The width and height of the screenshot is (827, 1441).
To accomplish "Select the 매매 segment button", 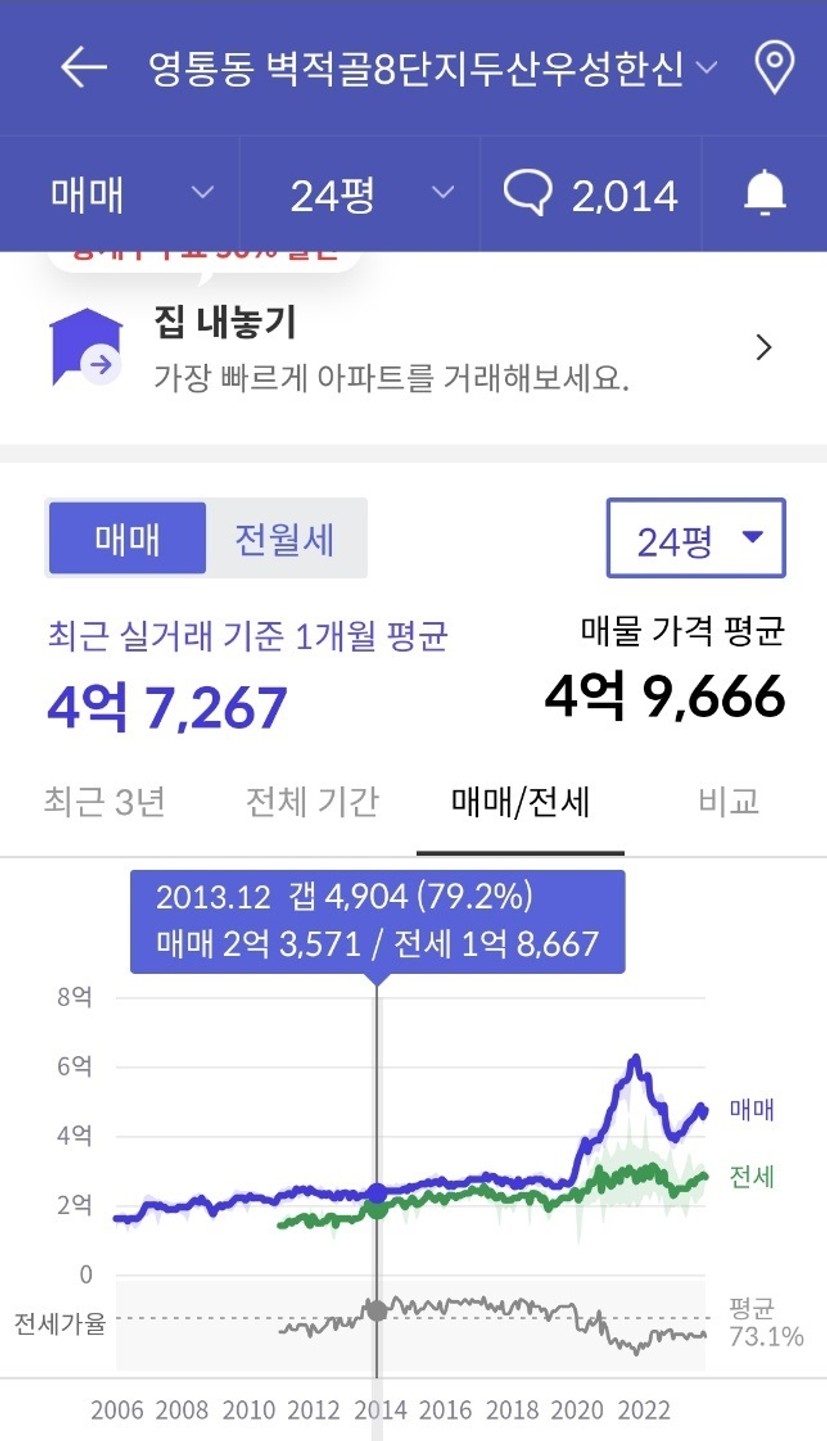I will point(127,538).
